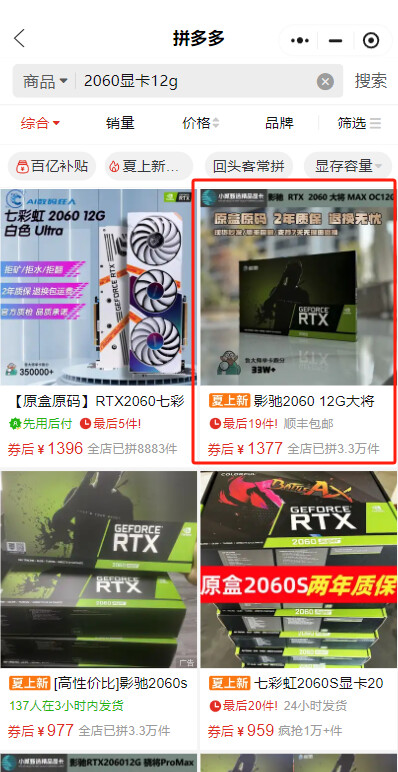Viewport: 398px width, 772px height.
Task: Sort results by 销量
Action: [120, 123]
